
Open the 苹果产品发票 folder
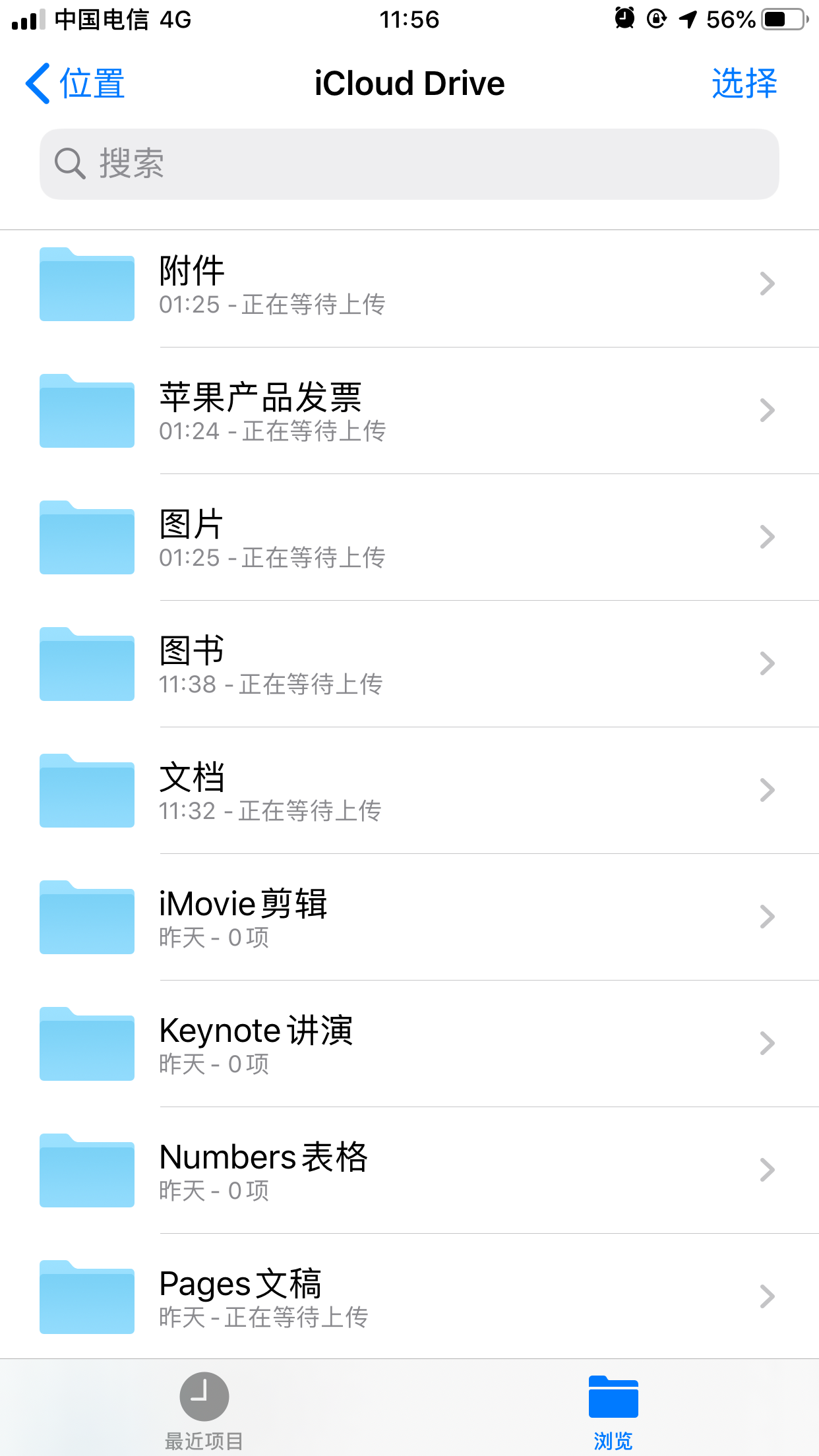point(409,411)
